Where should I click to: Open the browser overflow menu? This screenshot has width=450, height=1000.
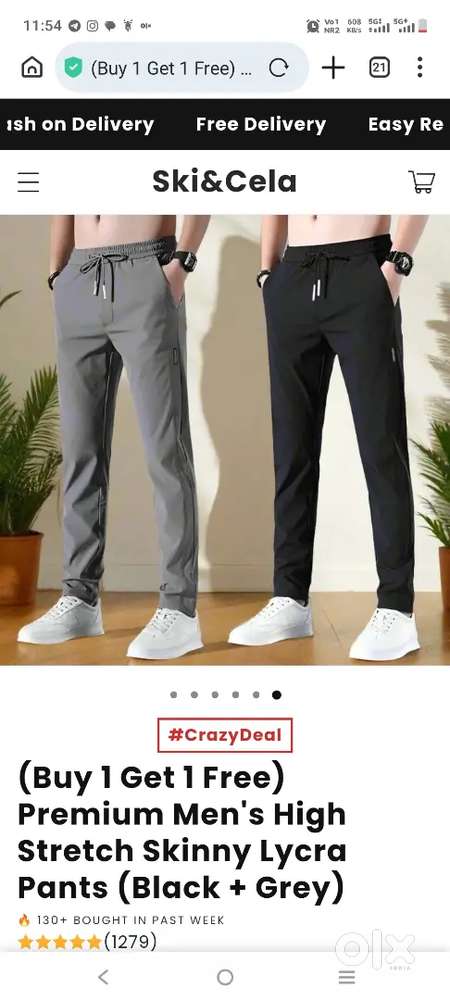coord(419,68)
